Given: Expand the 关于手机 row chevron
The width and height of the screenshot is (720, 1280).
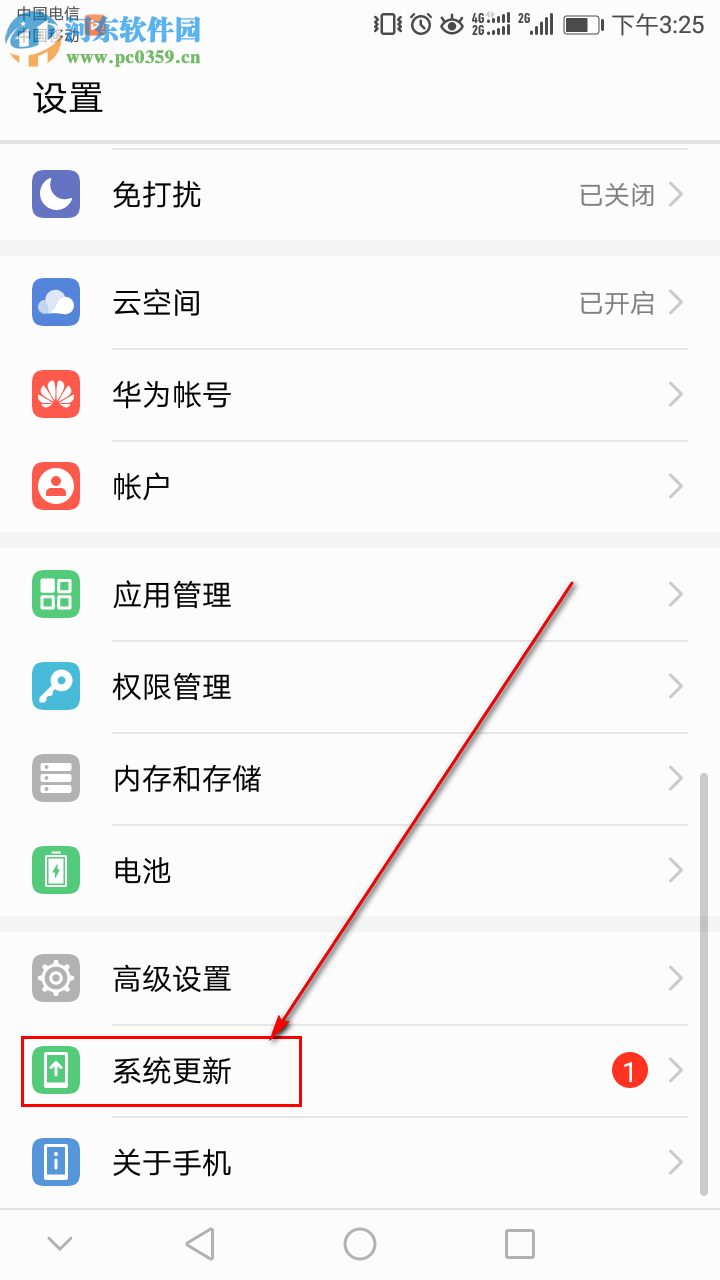Looking at the screenshot, I should (x=676, y=1162).
